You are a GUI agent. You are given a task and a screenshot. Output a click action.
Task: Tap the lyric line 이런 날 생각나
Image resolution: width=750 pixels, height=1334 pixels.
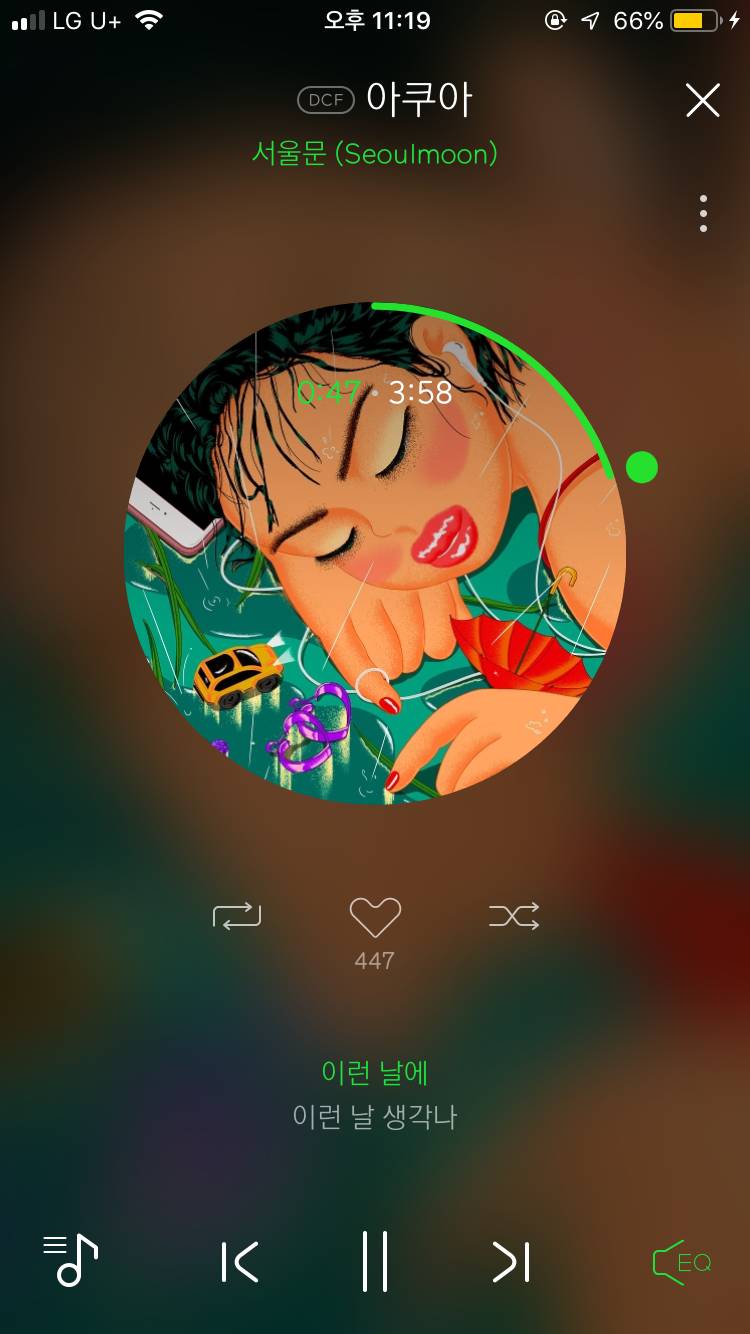click(374, 1117)
